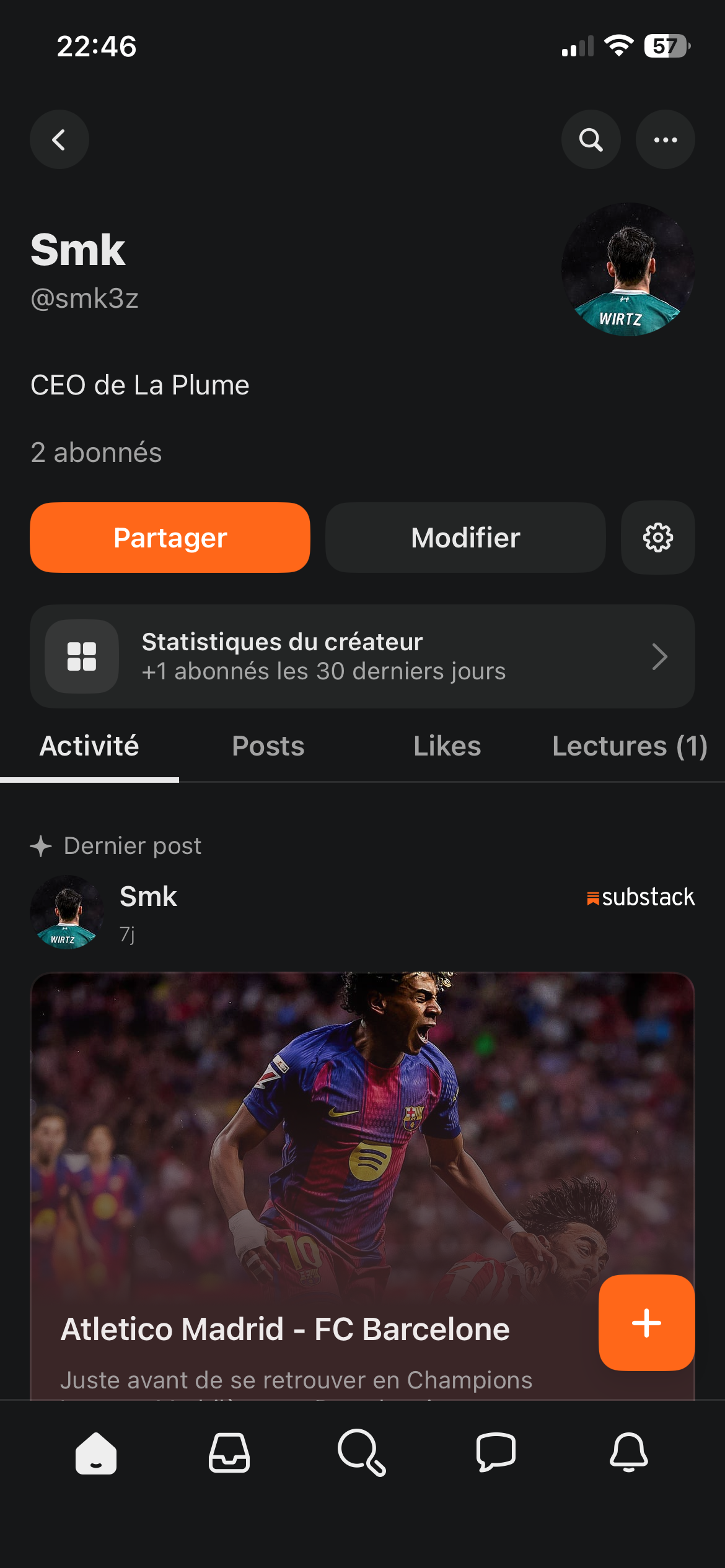Open the three-dot overflow menu
This screenshot has width=725, height=1568.
(x=665, y=140)
